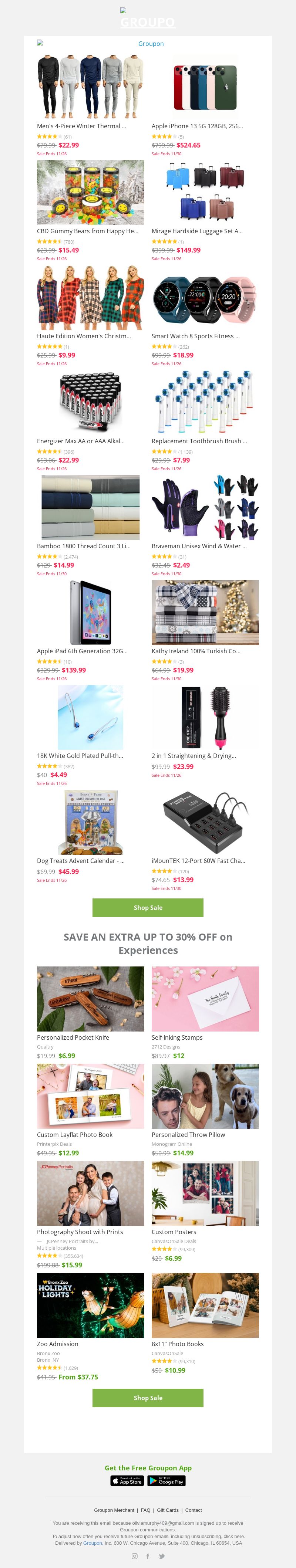
Task: Open the Gift Cards link
Action: pyautogui.click(x=168, y=1510)
